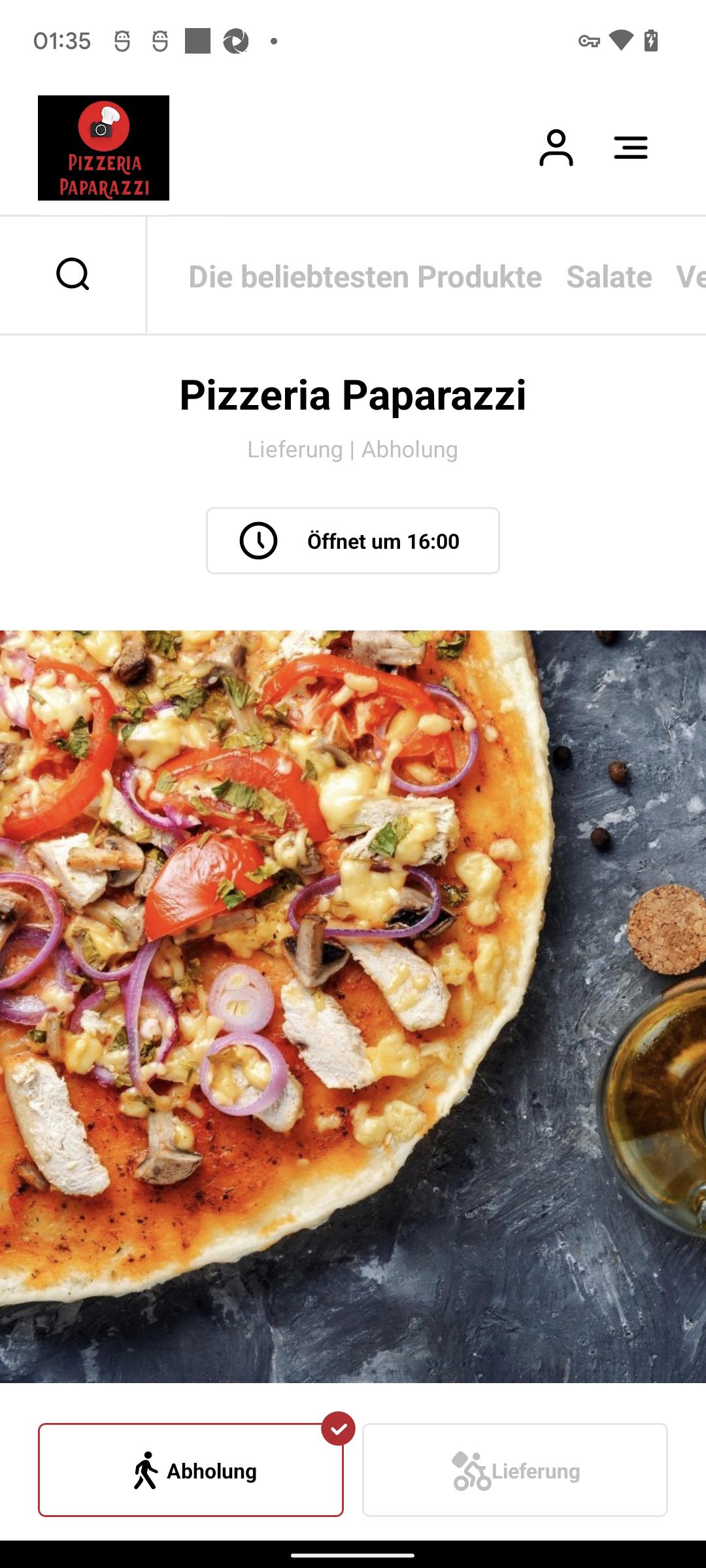The width and height of the screenshot is (706, 1568).
Task: Open the hamburger menu
Action: [x=631, y=148]
